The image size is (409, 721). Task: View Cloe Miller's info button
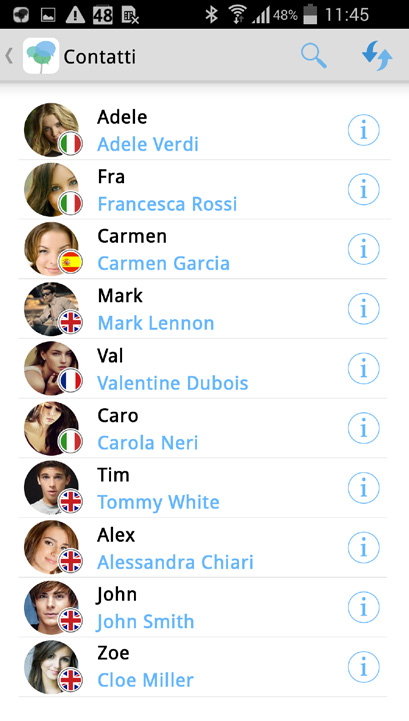tap(363, 667)
